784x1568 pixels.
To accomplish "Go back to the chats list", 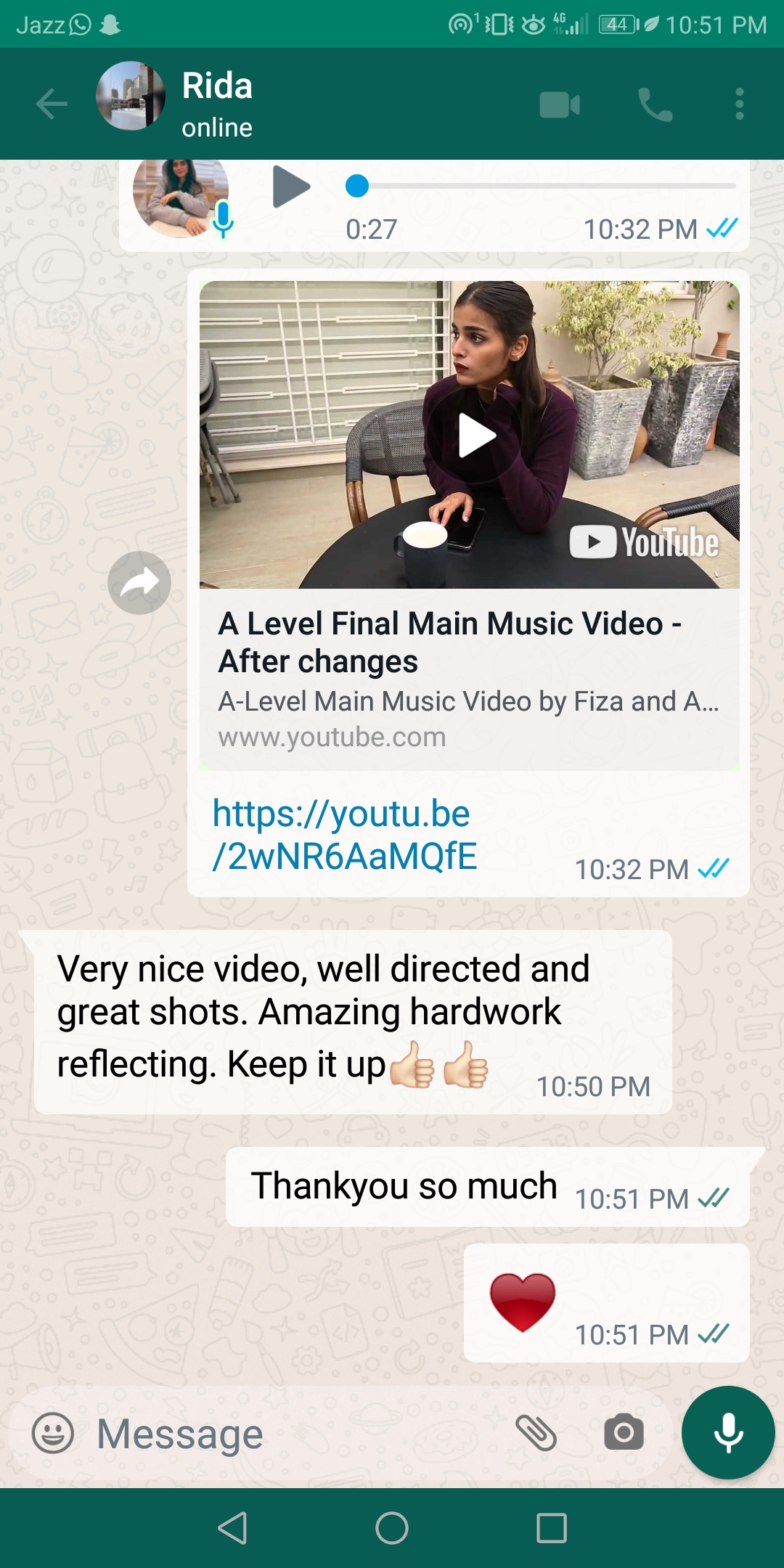I will coord(52,104).
